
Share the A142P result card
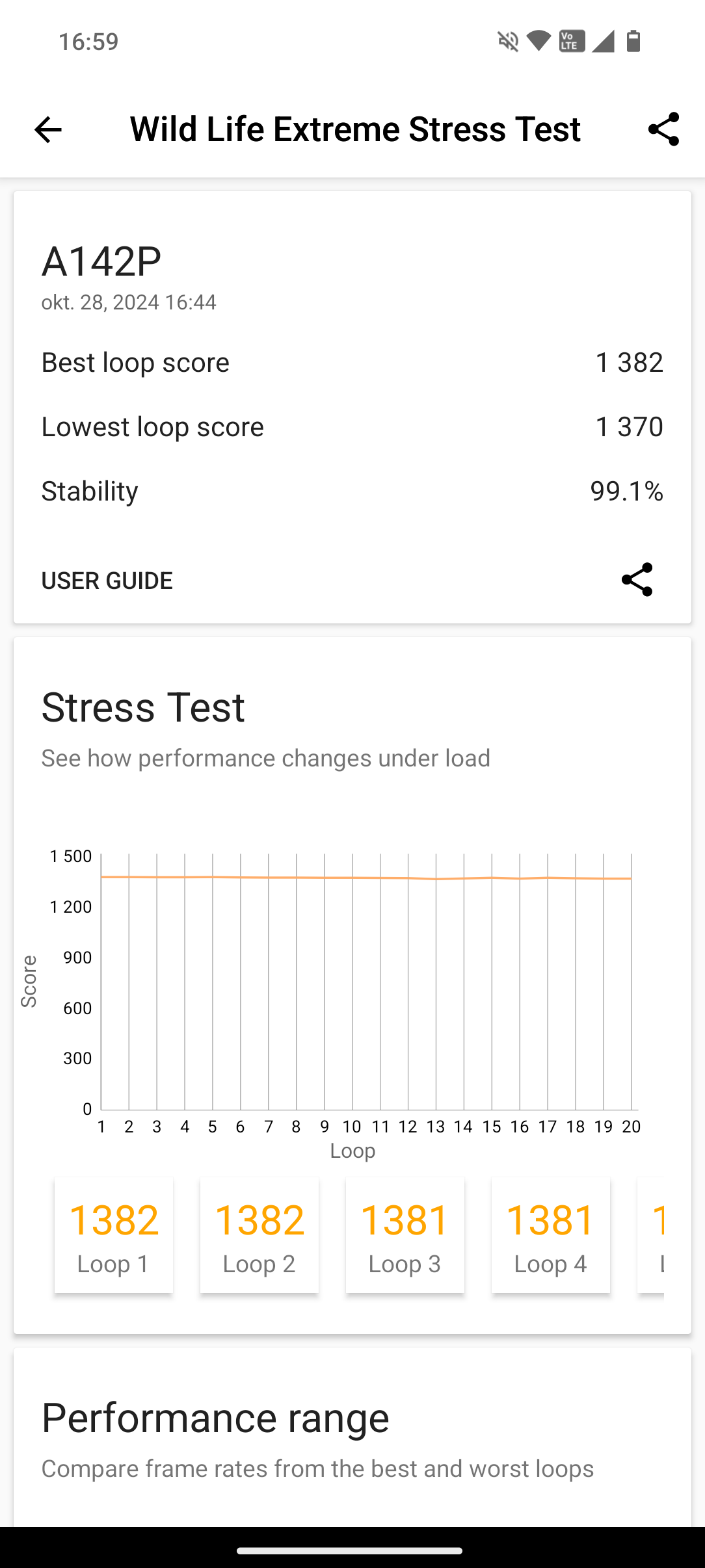coord(637,579)
